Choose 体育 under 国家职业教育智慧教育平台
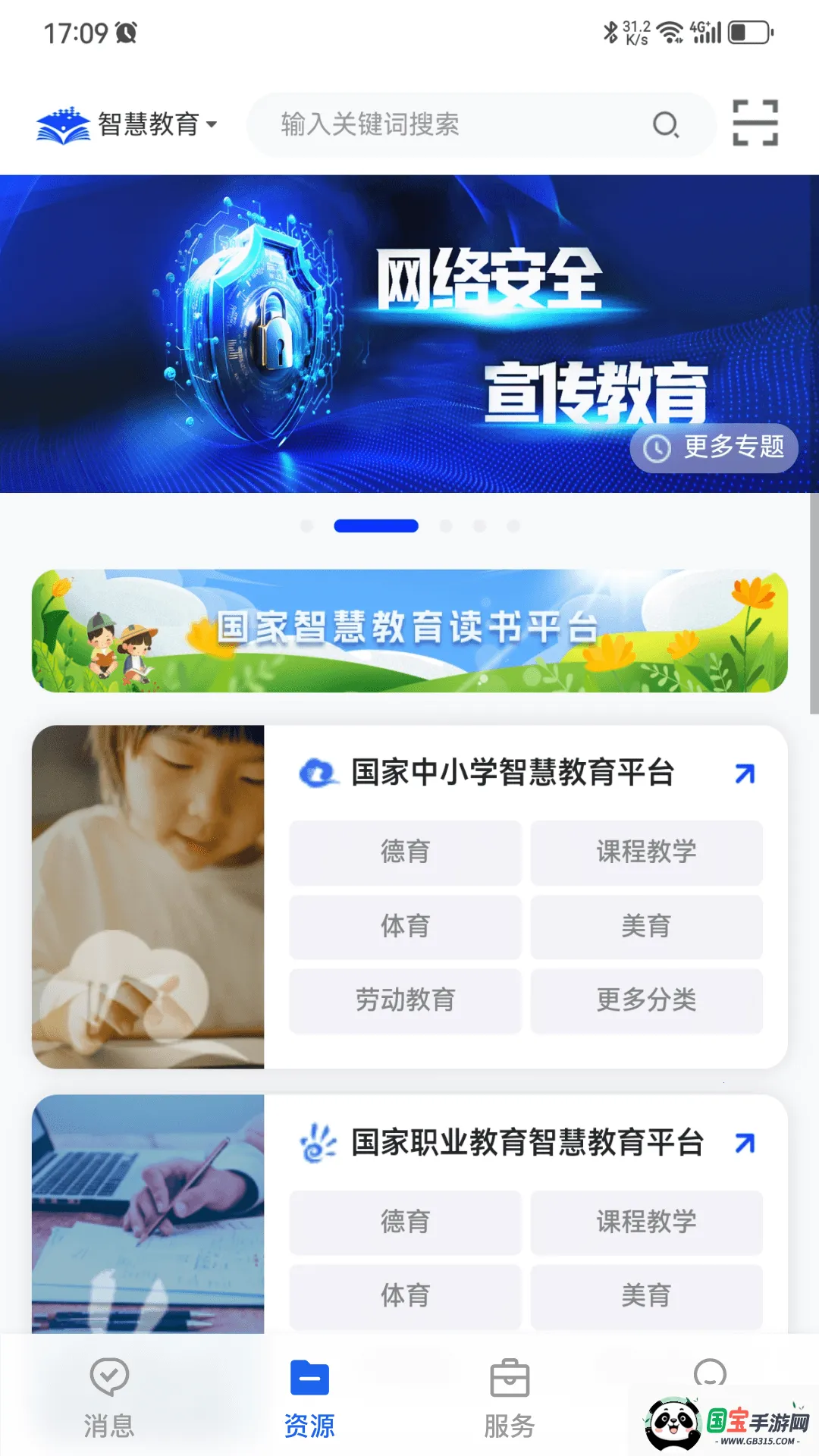Viewport: 819px width, 1456px height. point(405,1295)
